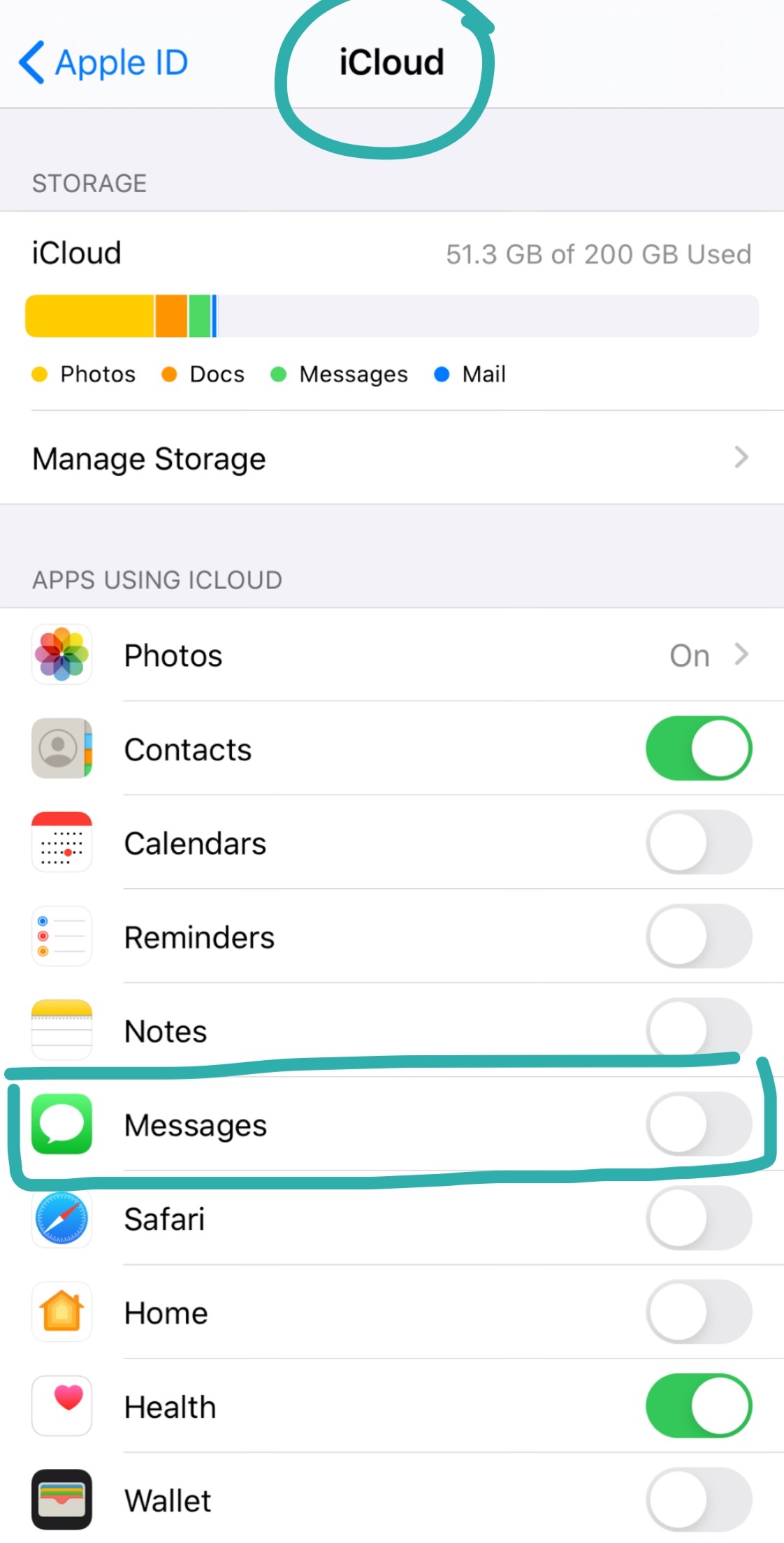Go back to Apple ID settings
This screenshot has height=1543, width=784.
103,63
